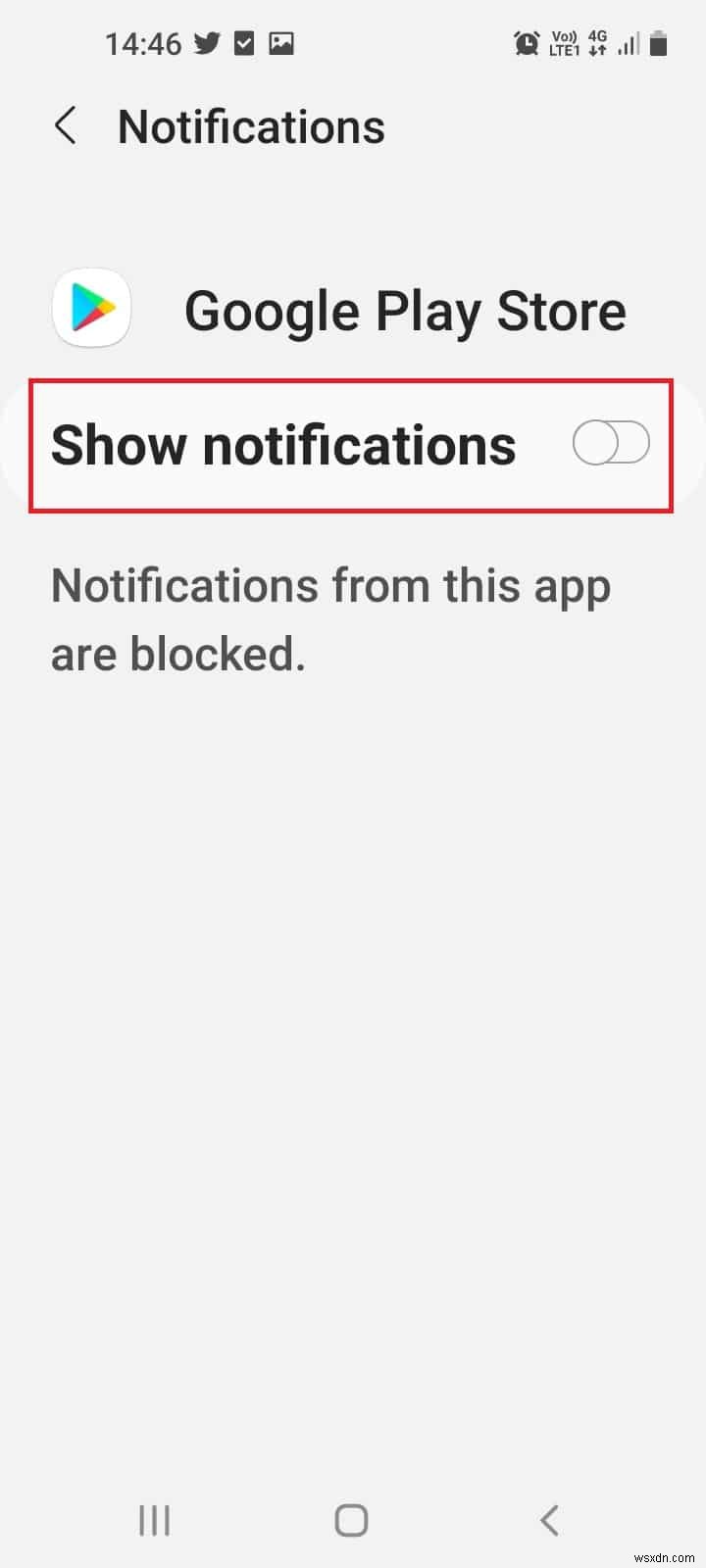Toggle notifications on for Google Play Store

pos(610,443)
